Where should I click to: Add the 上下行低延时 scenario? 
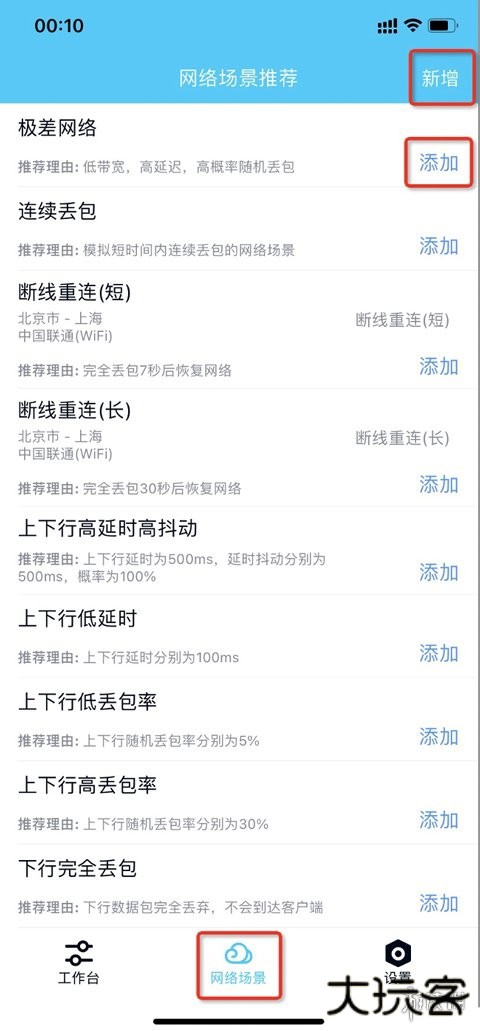[x=439, y=653]
